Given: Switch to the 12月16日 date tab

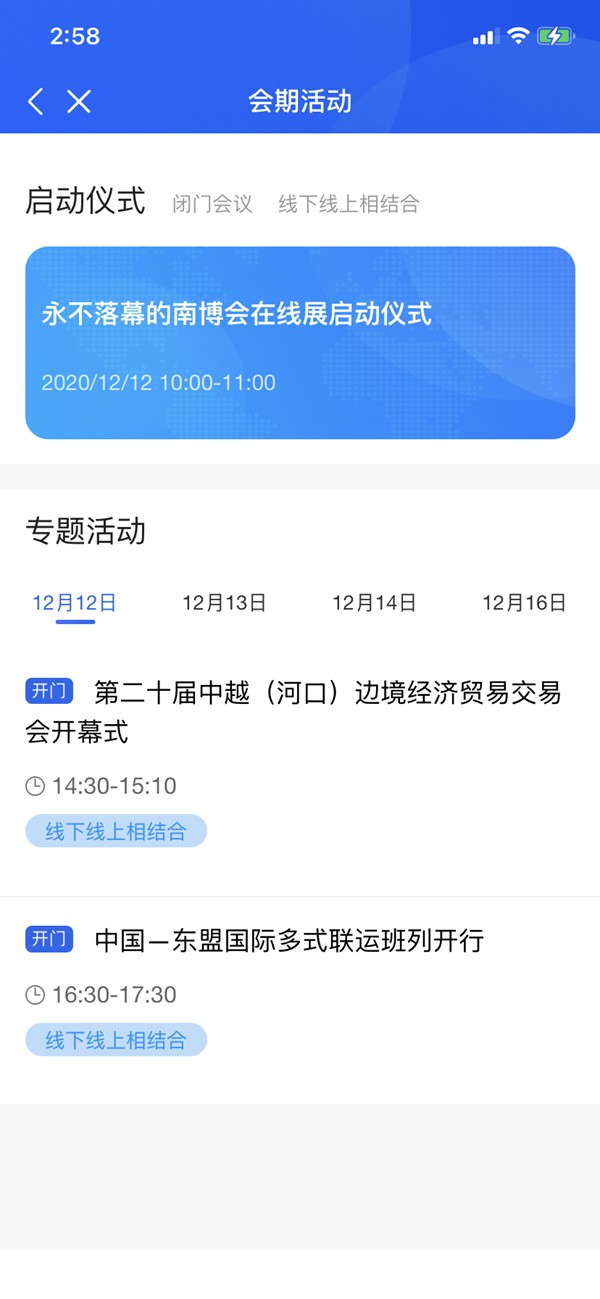Looking at the screenshot, I should [524, 603].
